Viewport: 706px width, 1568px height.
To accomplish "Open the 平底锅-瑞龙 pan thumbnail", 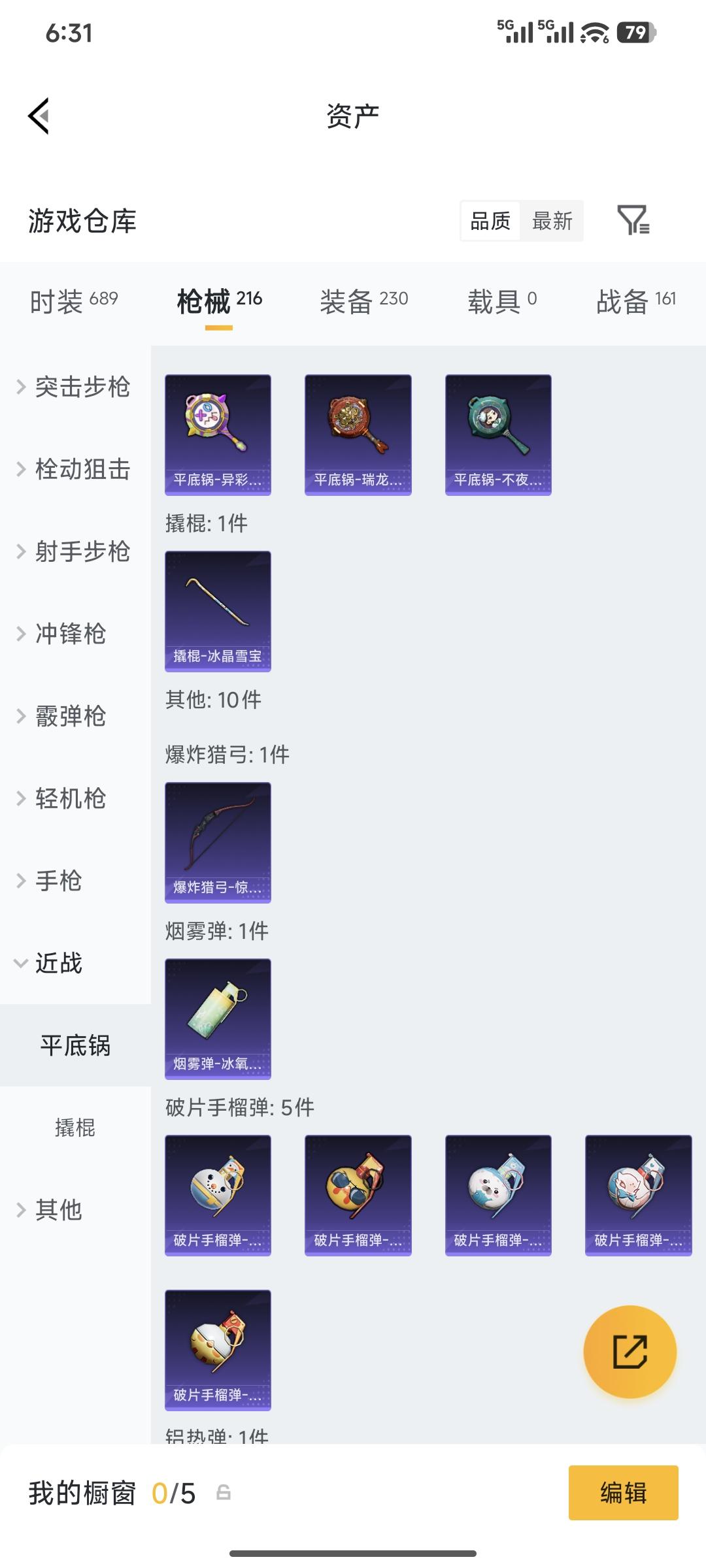I will click(x=358, y=434).
